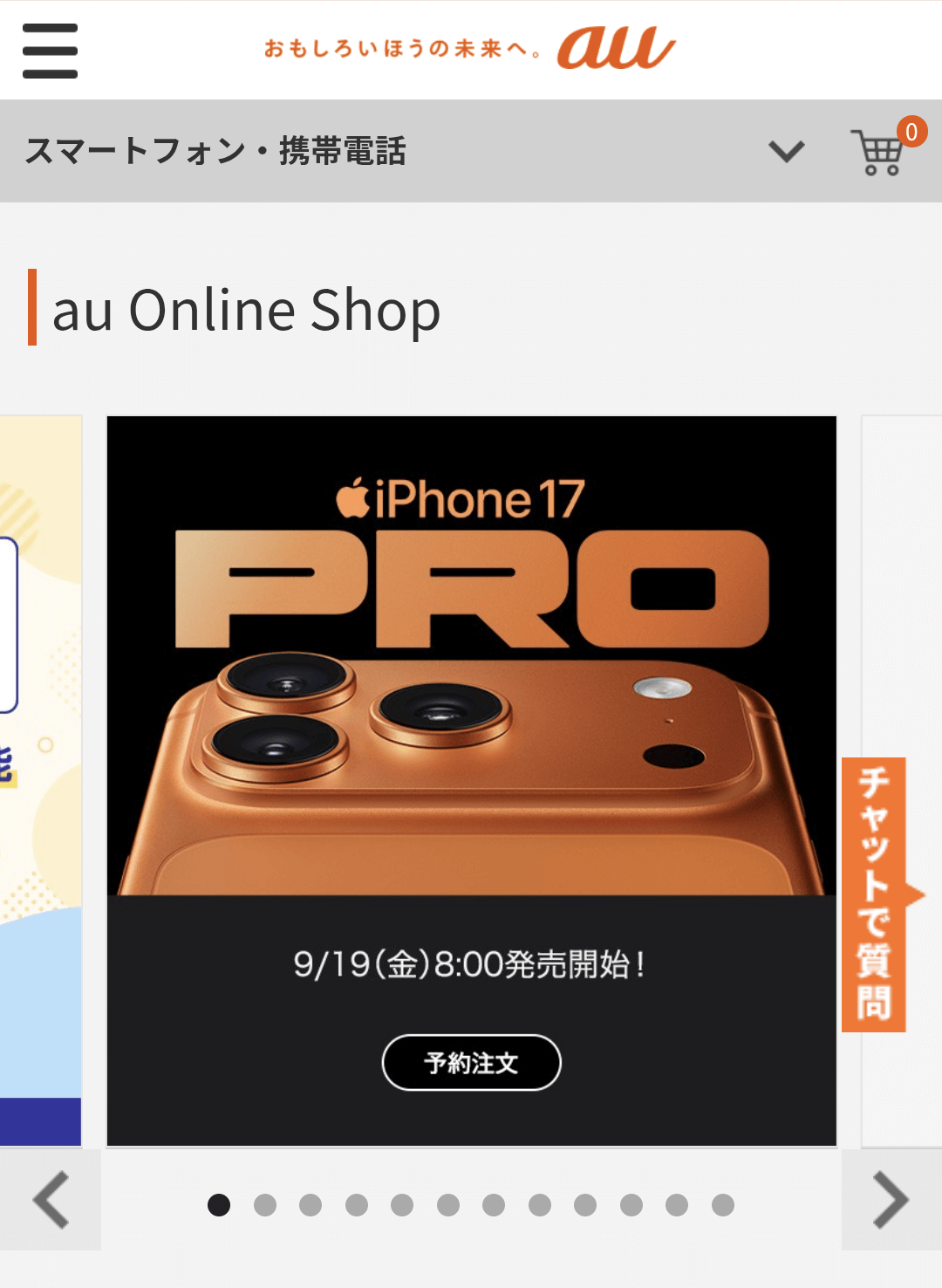
Task: Tap the au logo
Action: [616, 48]
